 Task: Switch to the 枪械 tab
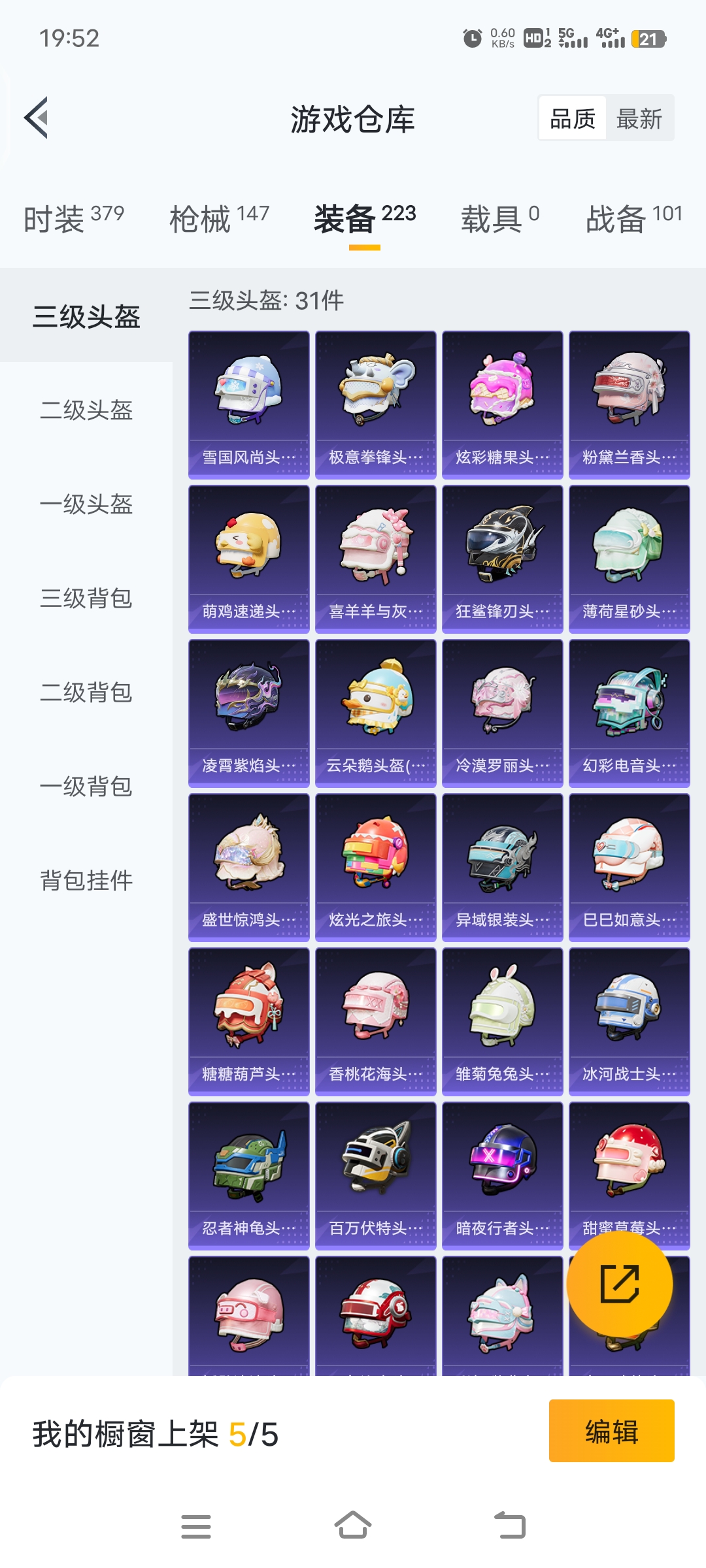pyautogui.click(x=220, y=218)
